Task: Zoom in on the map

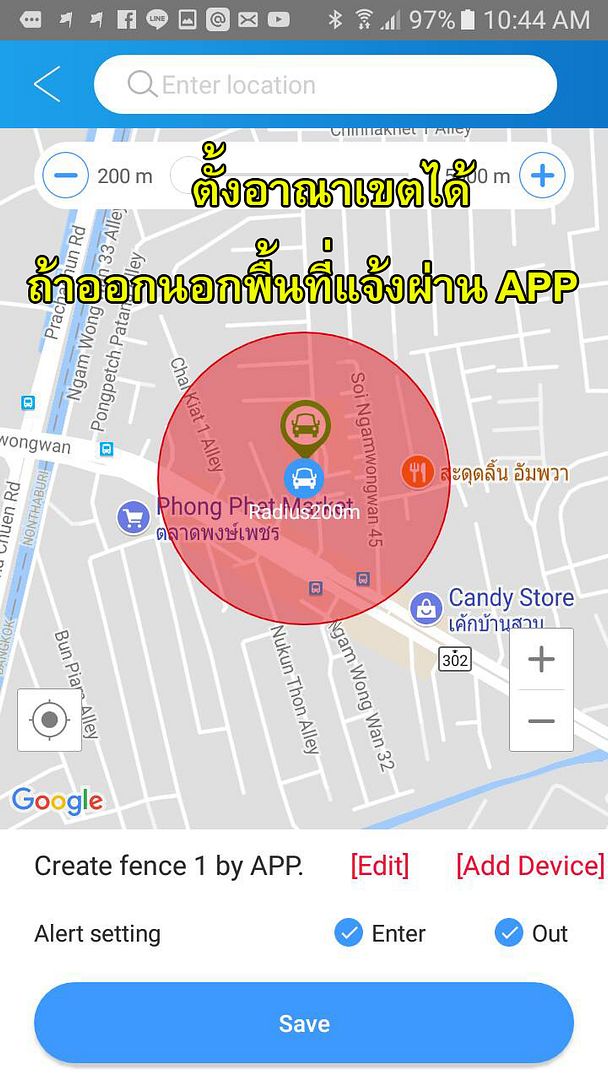Action: pos(541,660)
